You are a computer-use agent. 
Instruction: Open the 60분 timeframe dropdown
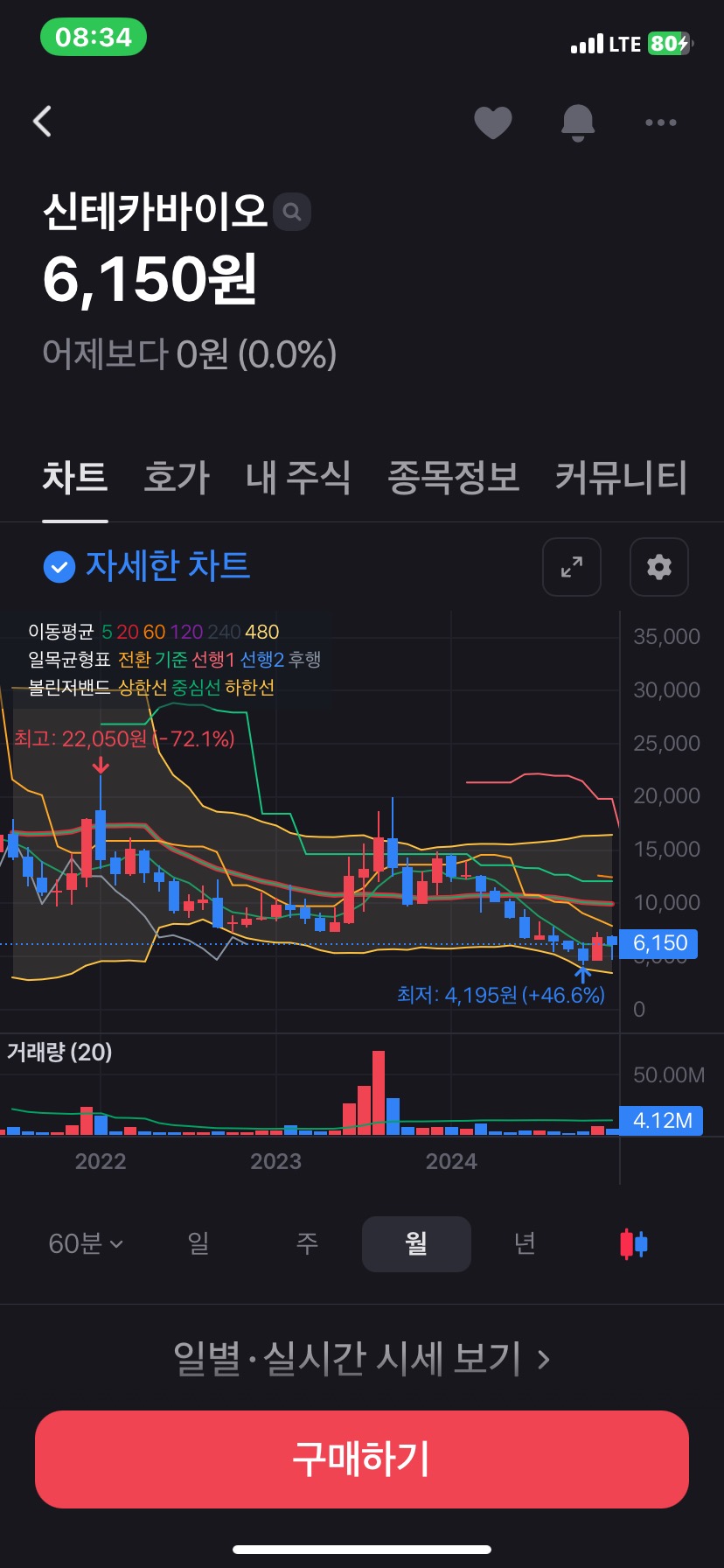pos(84,1243)
